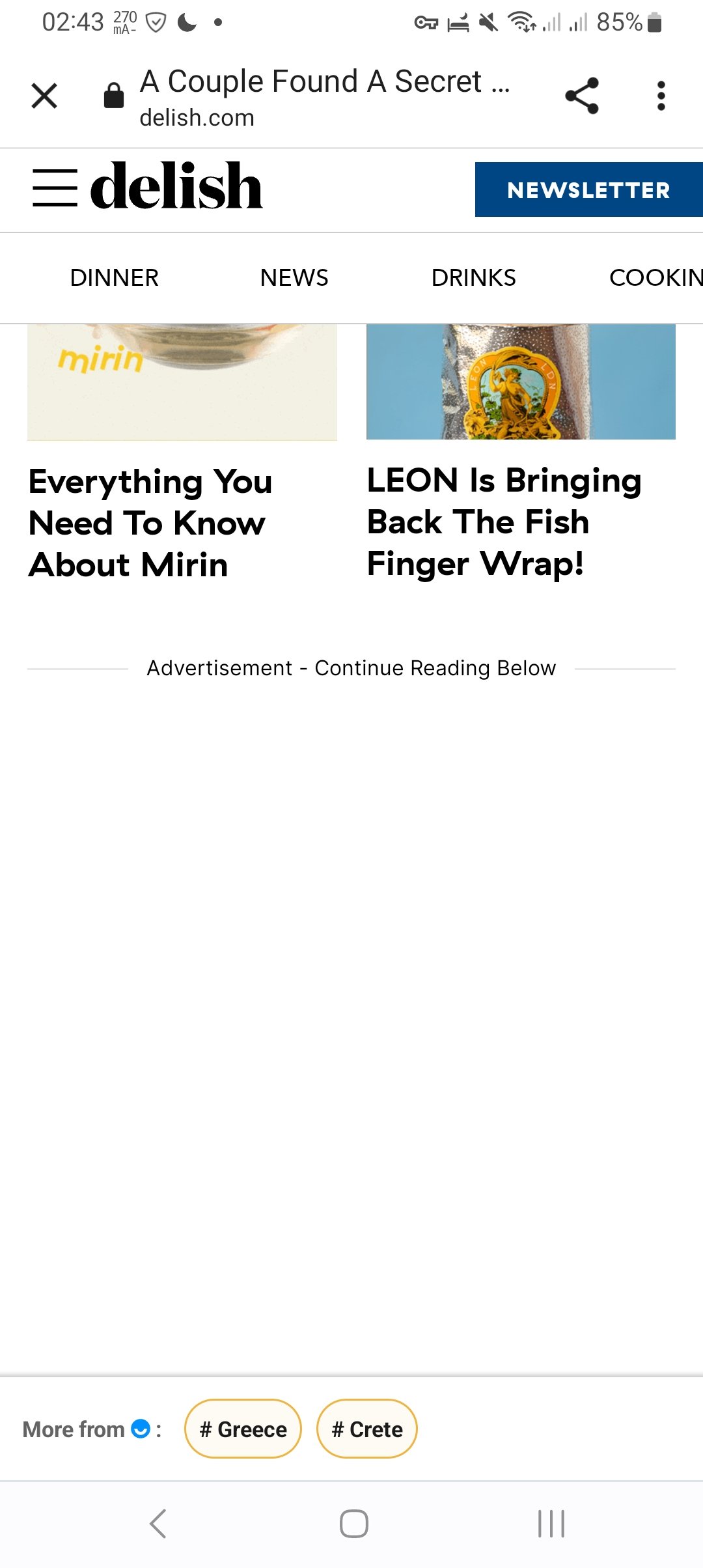Switch to the News section
Image resolution: width=703 pixels, height=1568 pixels.
coord(294,278)
